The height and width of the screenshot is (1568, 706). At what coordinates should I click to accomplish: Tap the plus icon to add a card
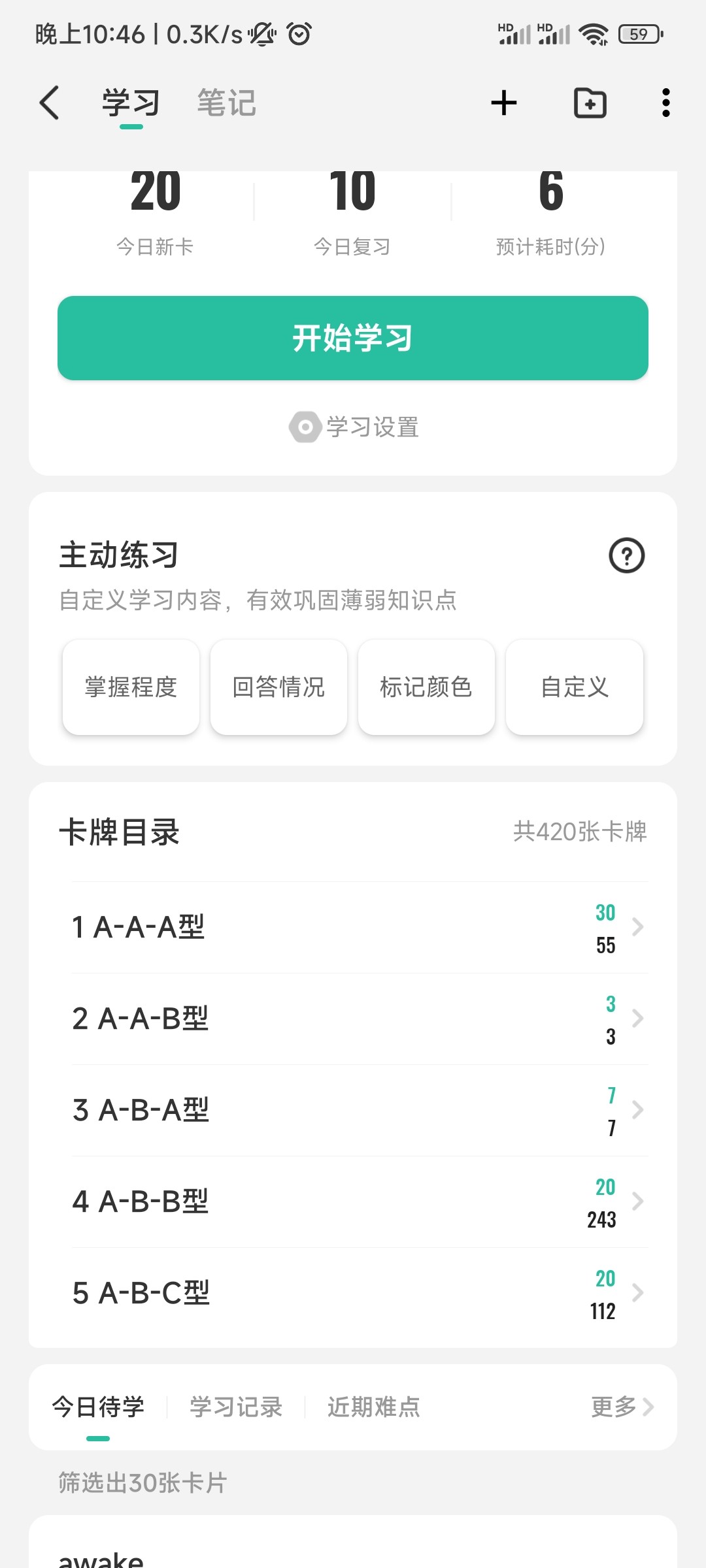[x=504, y=103]
